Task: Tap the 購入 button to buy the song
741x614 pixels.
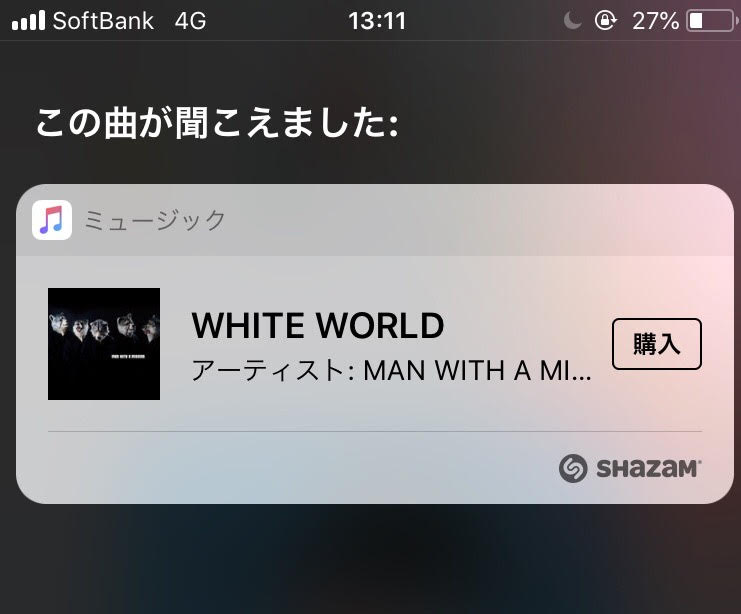Action: tap(656, 344)
